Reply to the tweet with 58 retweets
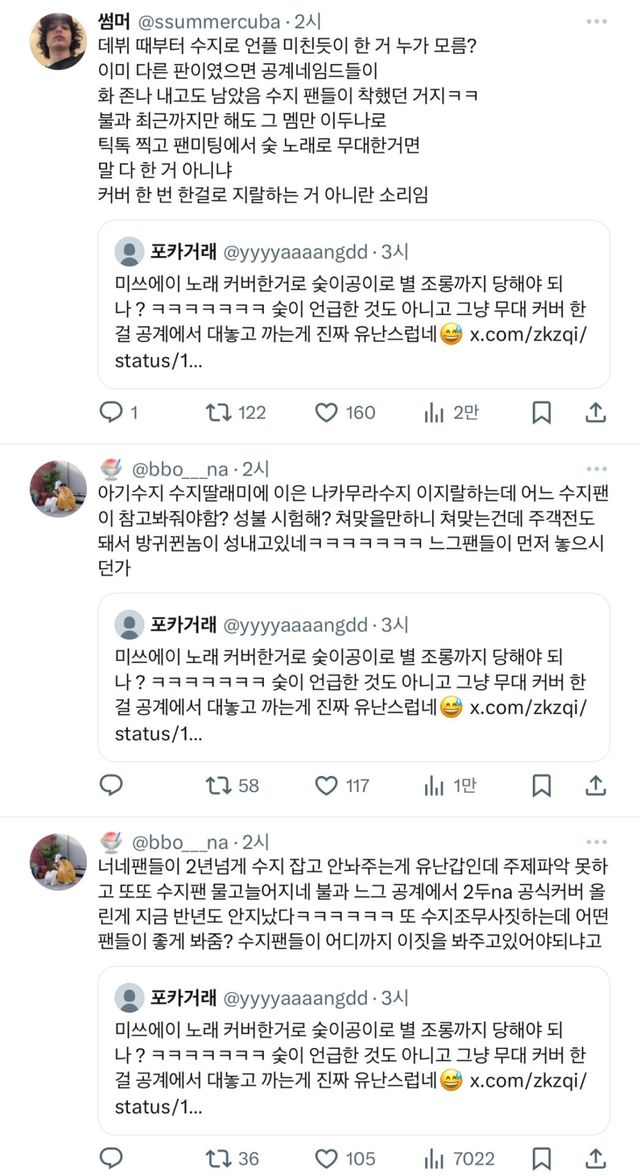Screen dimensions: 640x1176 [112, 786]
